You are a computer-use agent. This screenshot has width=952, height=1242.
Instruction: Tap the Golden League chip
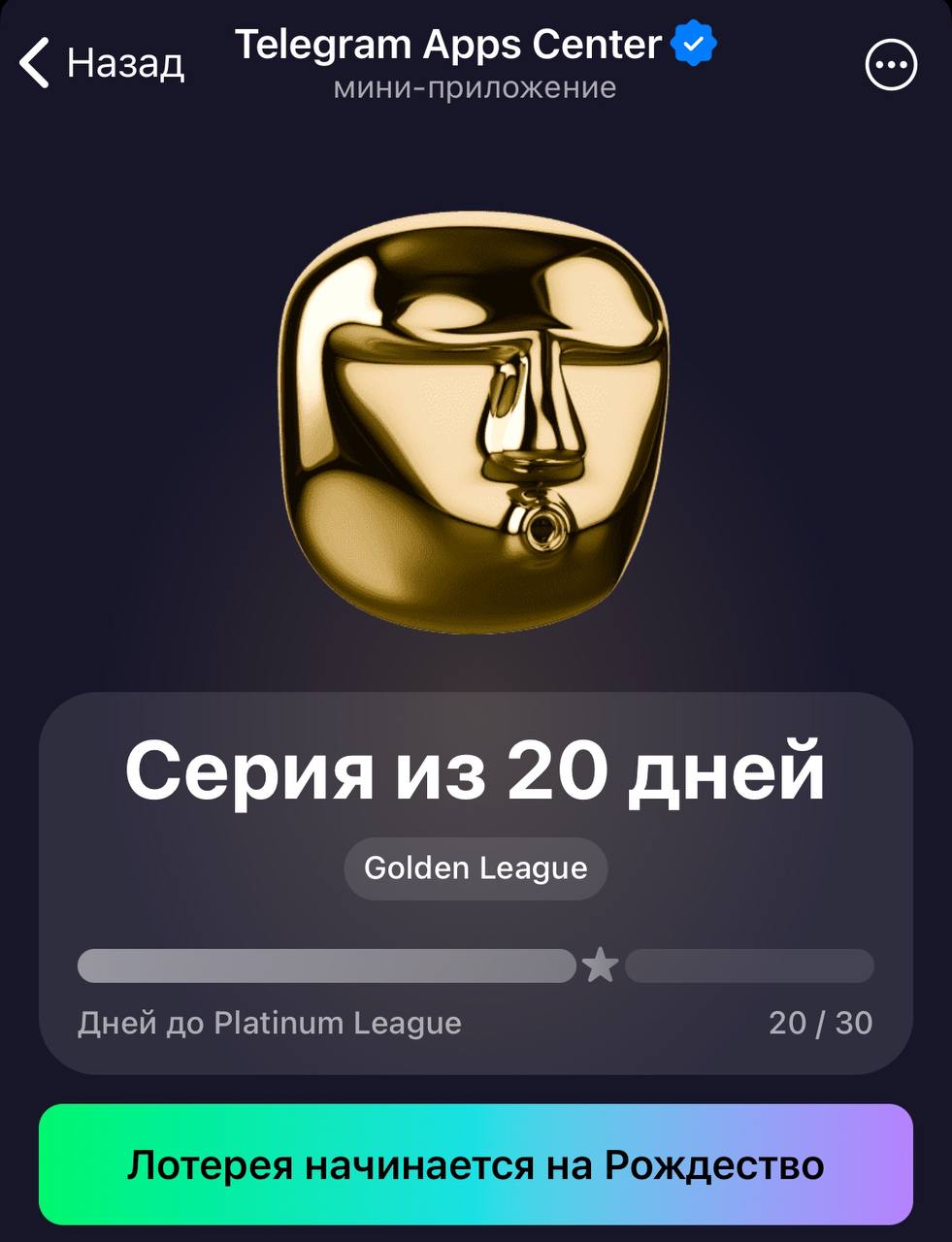(x=476, y=868)
